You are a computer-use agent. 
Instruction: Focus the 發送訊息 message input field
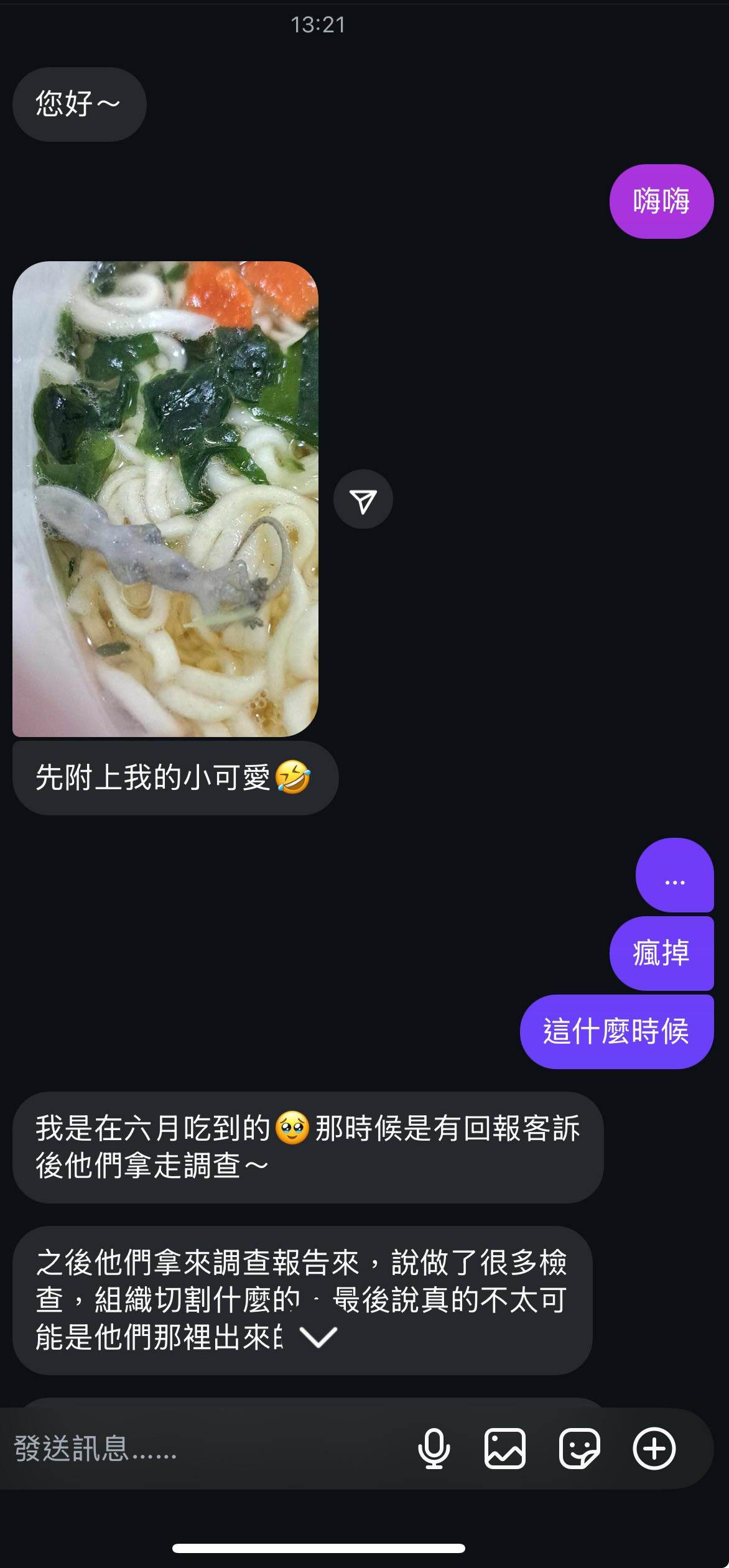click(x=205, y=1449)
